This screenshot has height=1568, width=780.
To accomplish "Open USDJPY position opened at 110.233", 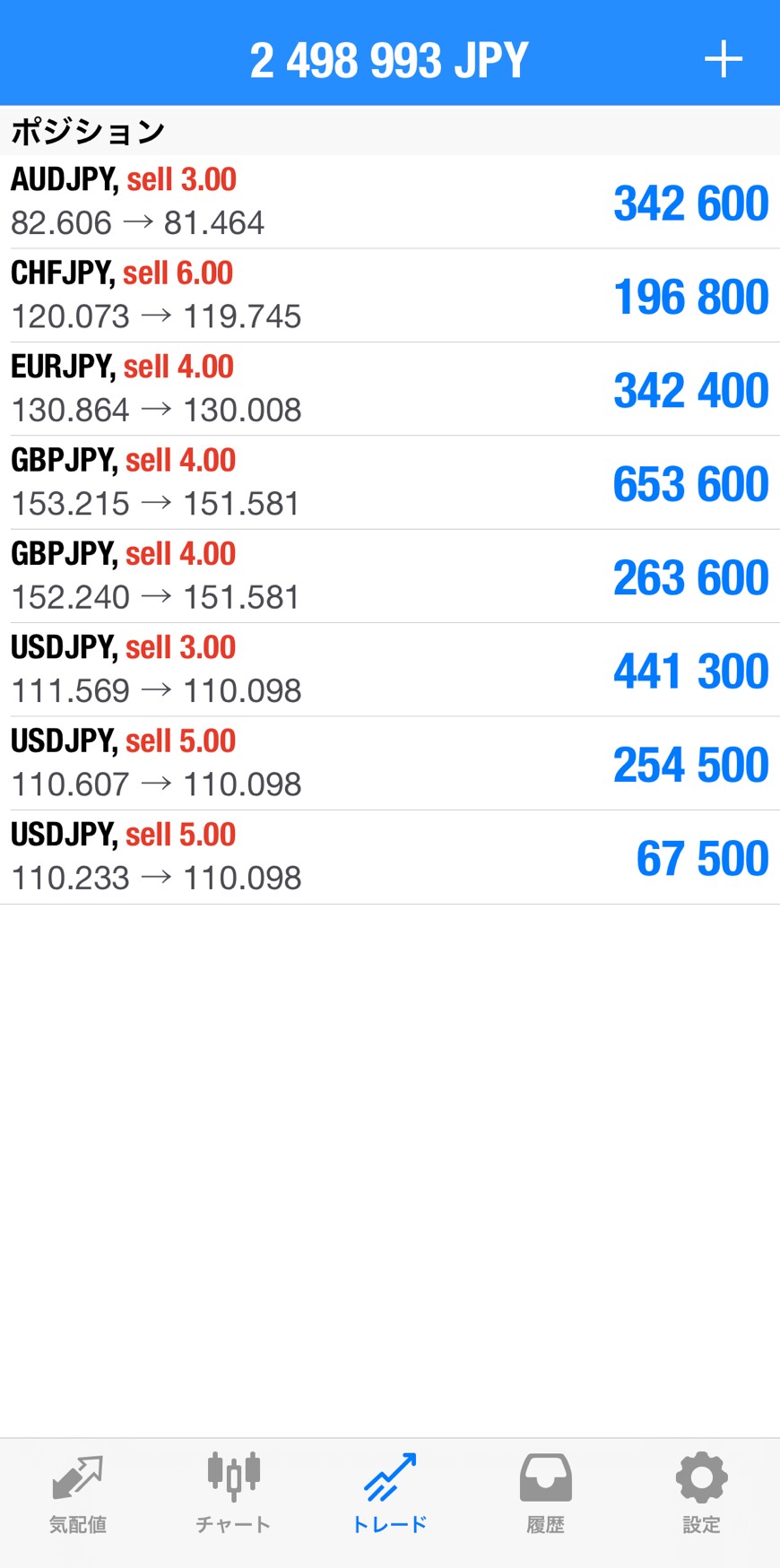I will click(x=390, y=857).
